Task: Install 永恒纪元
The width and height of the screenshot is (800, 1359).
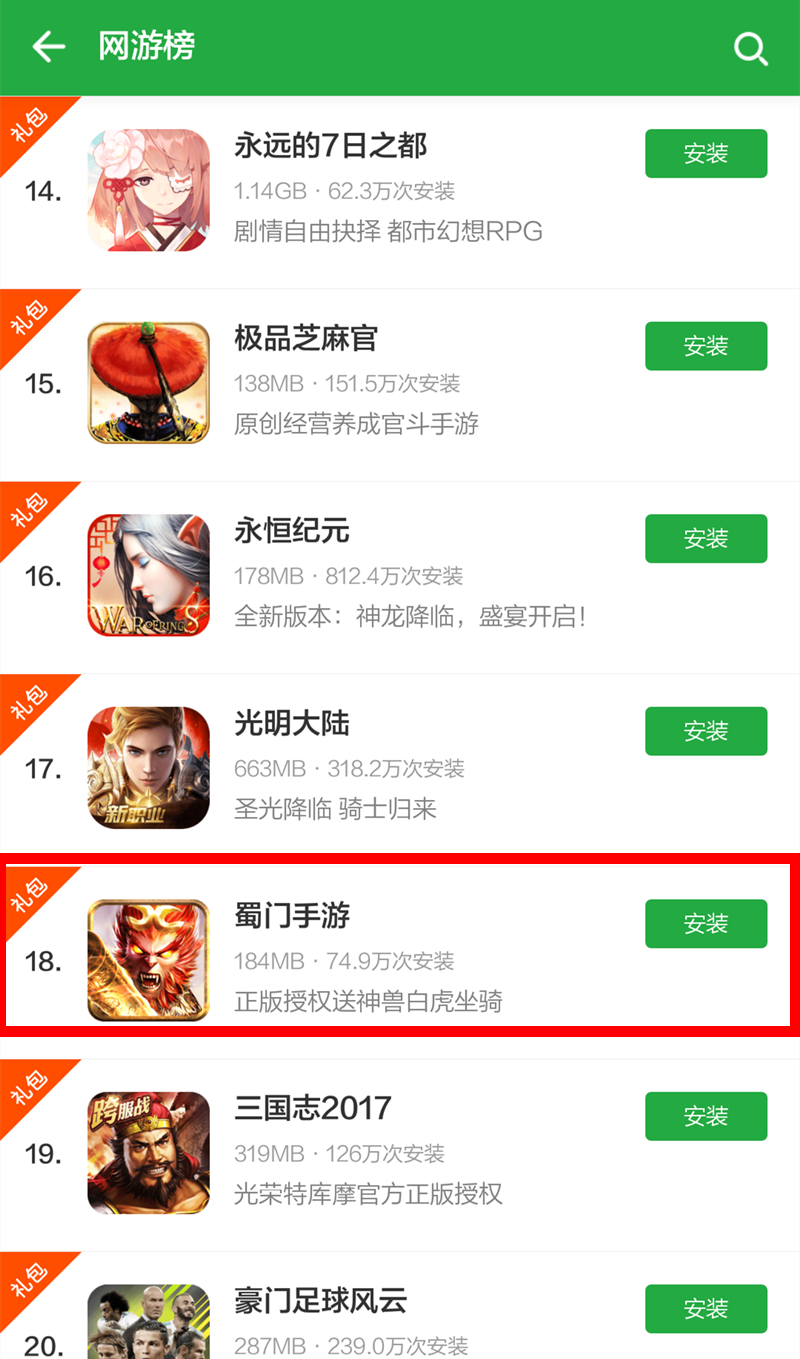Action: [706, 539]
